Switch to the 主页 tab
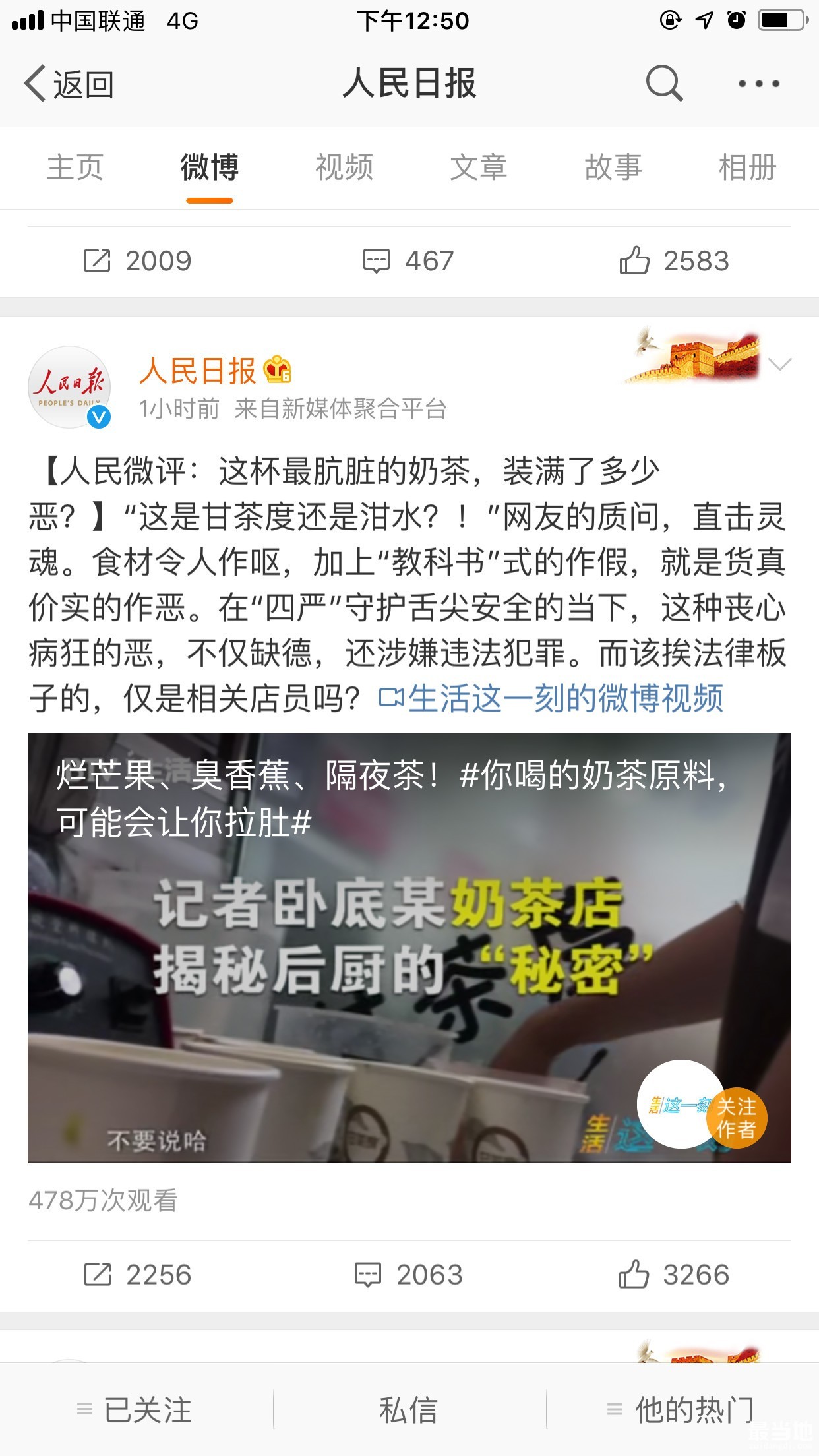The height and width of the screenshot is (1456, 819). coord(75,167)
